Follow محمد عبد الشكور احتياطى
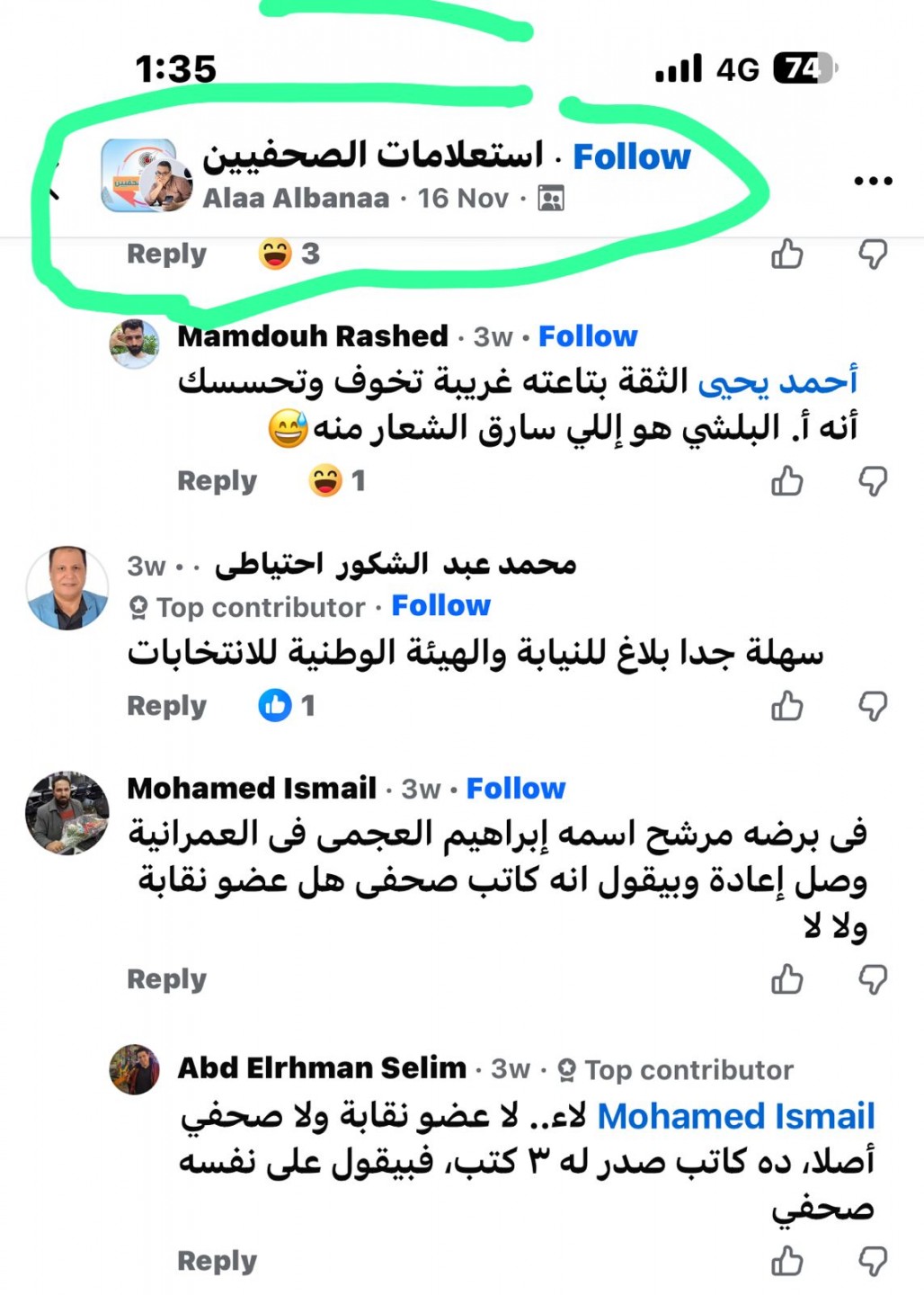Screen dimensions: 924x1295 point(440,606)
